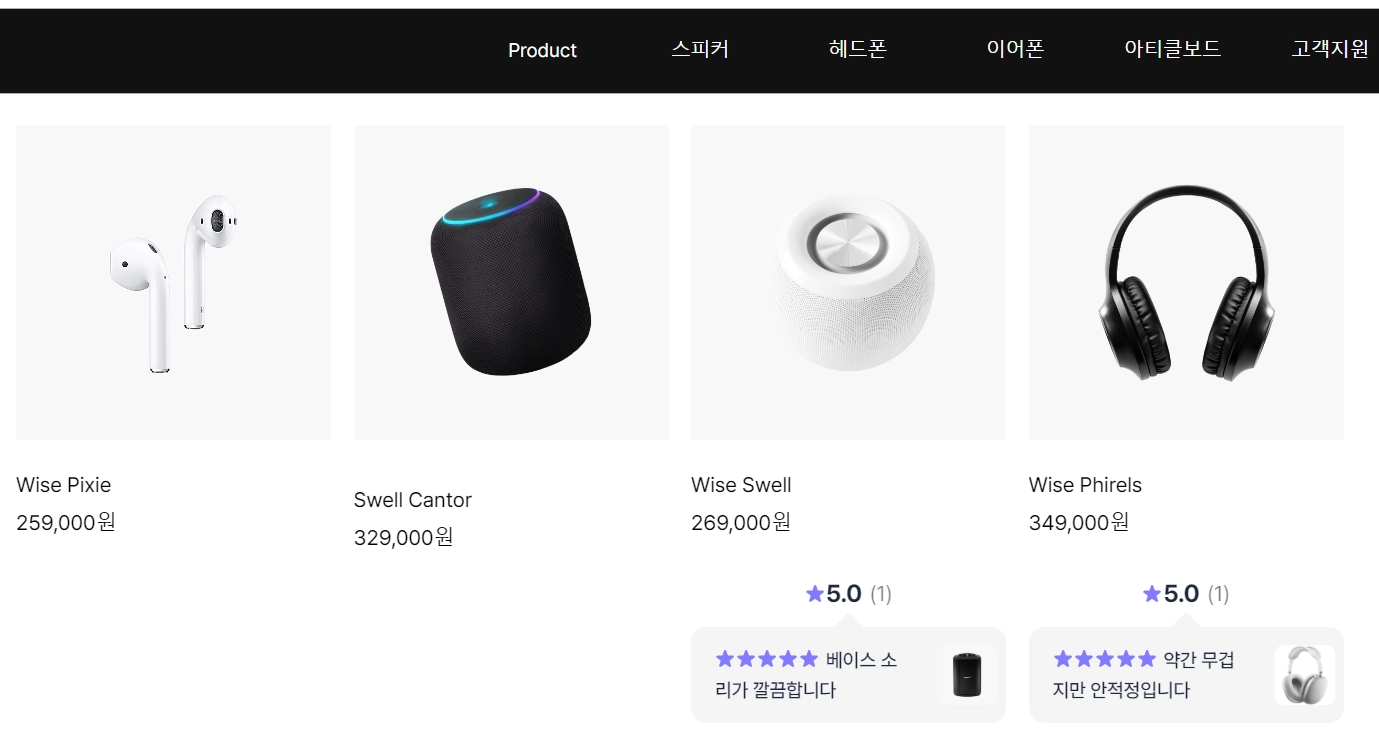Open the 아티클보드 page
This screenshot has width=1379, height=749.
click(x=1172, y=49)
